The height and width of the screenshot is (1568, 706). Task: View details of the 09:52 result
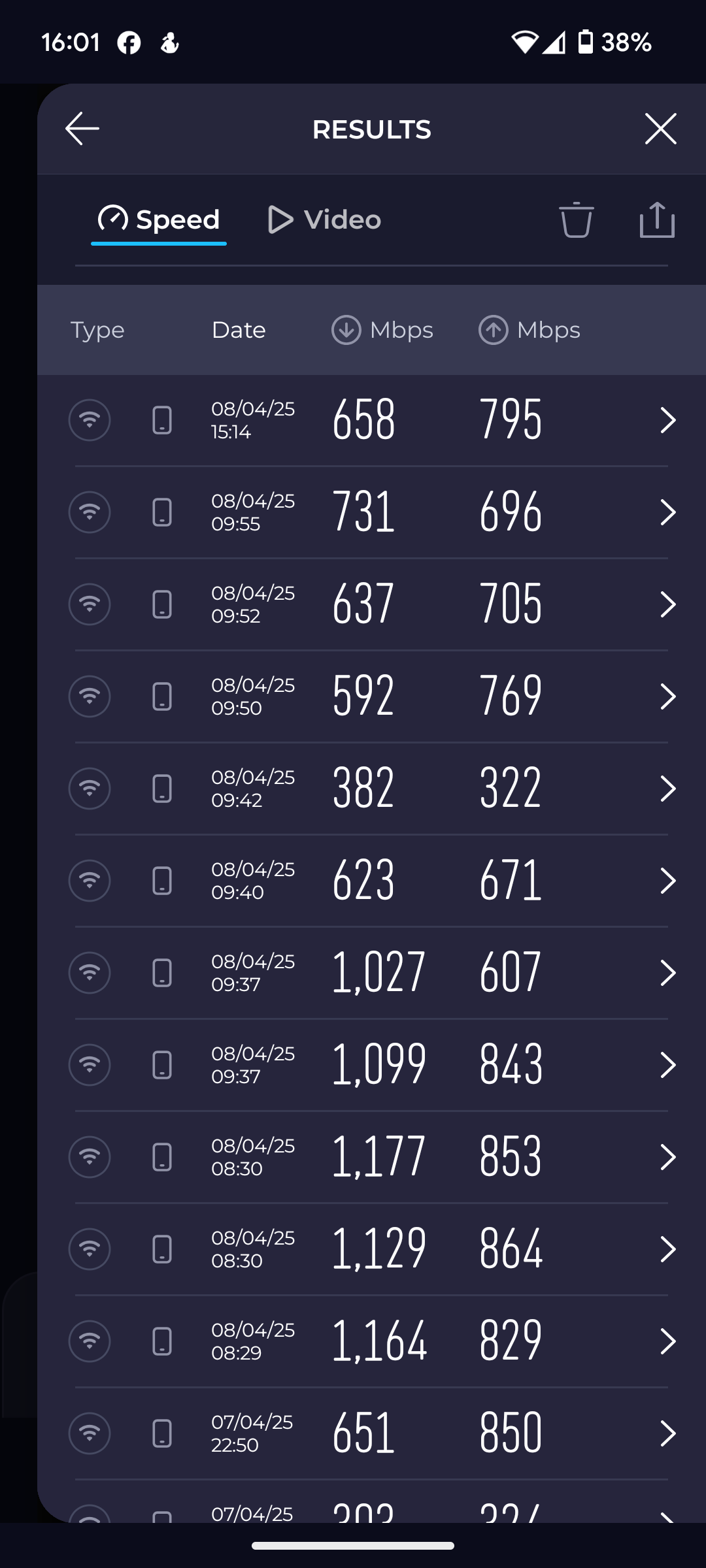[x=371, y=604]
